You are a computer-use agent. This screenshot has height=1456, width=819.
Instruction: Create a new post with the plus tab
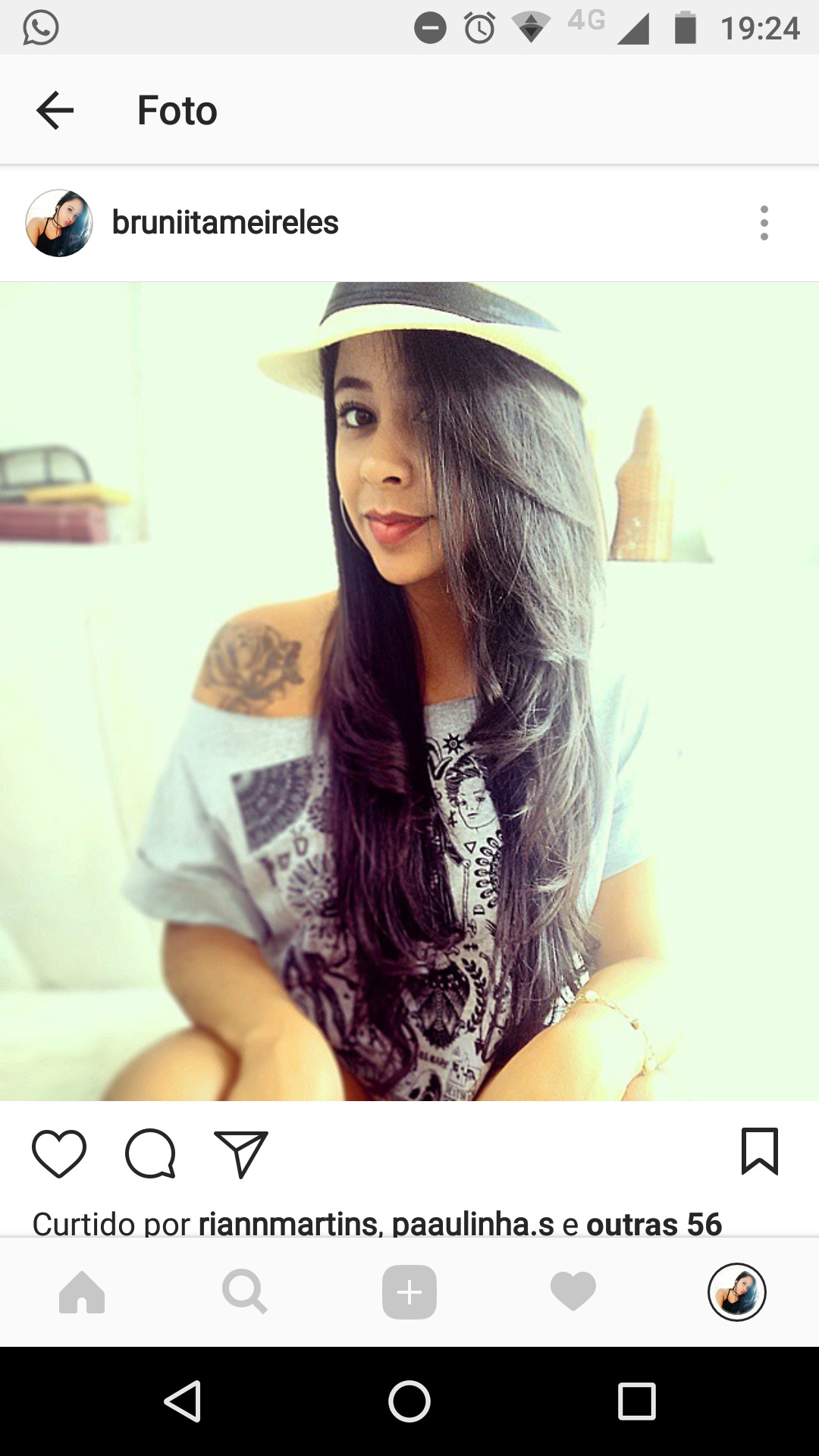[x=409, y=1292]
